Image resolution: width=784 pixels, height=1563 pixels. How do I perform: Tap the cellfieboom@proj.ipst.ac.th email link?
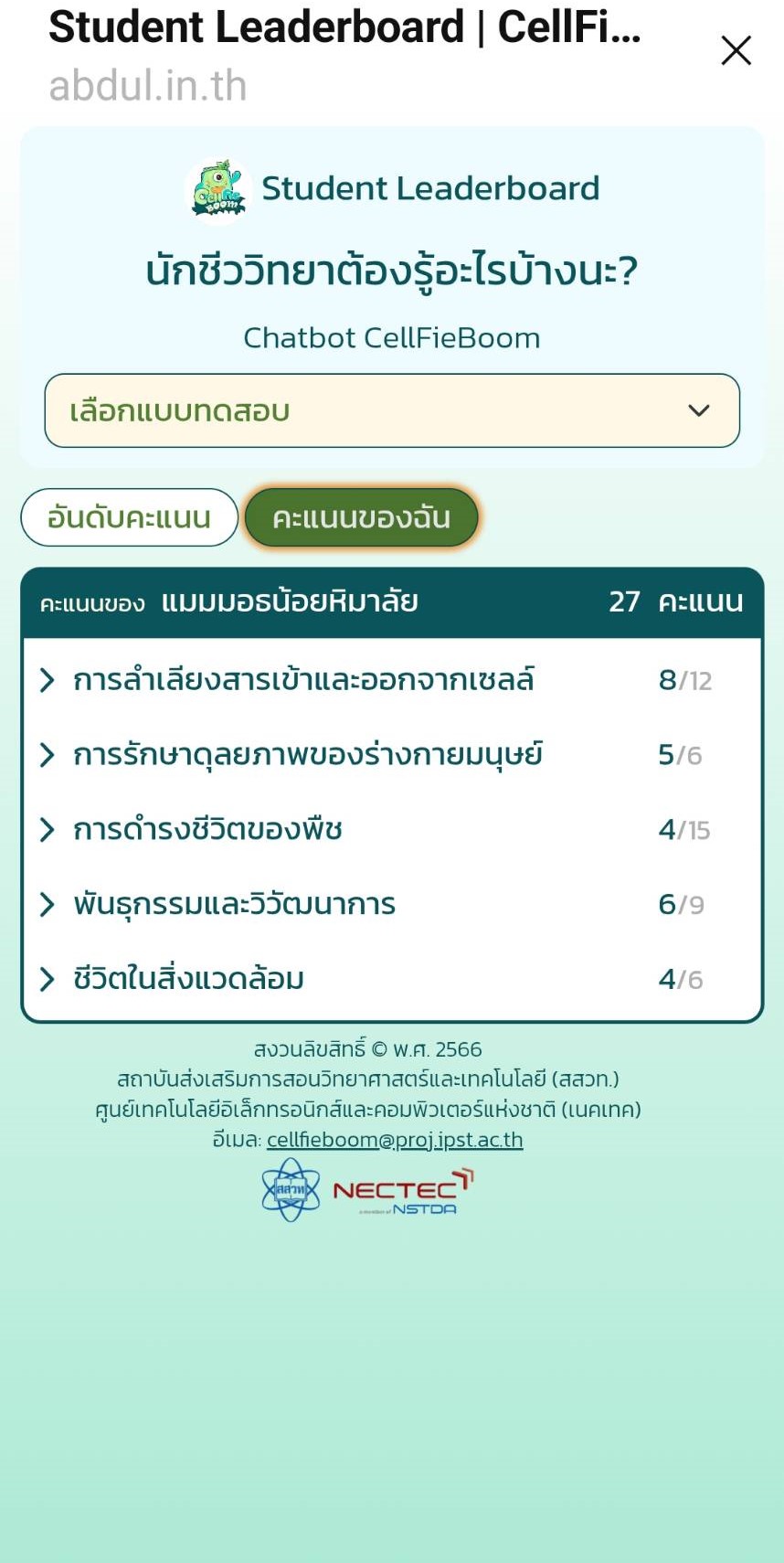(395, 1140)
